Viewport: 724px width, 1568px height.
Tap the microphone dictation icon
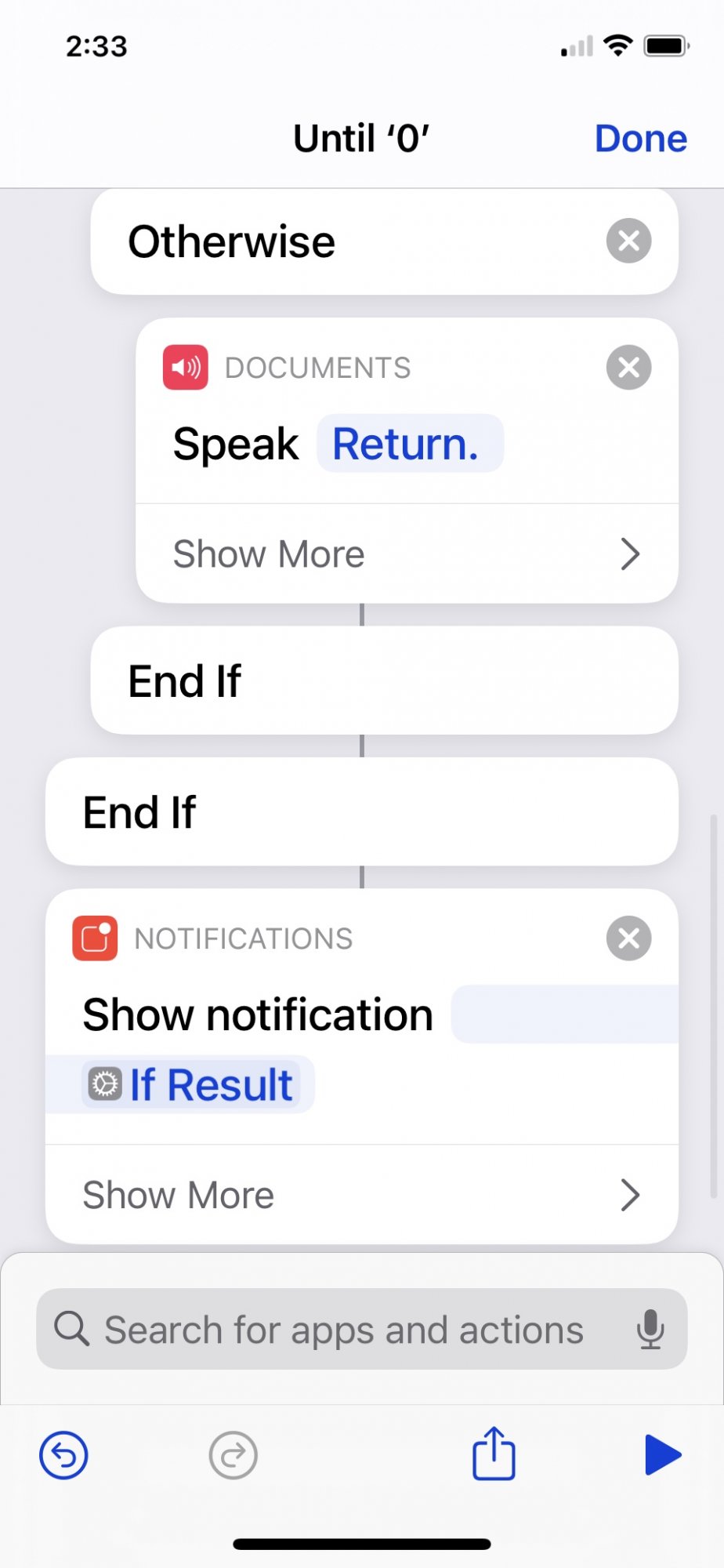(x=650, y=1330)
